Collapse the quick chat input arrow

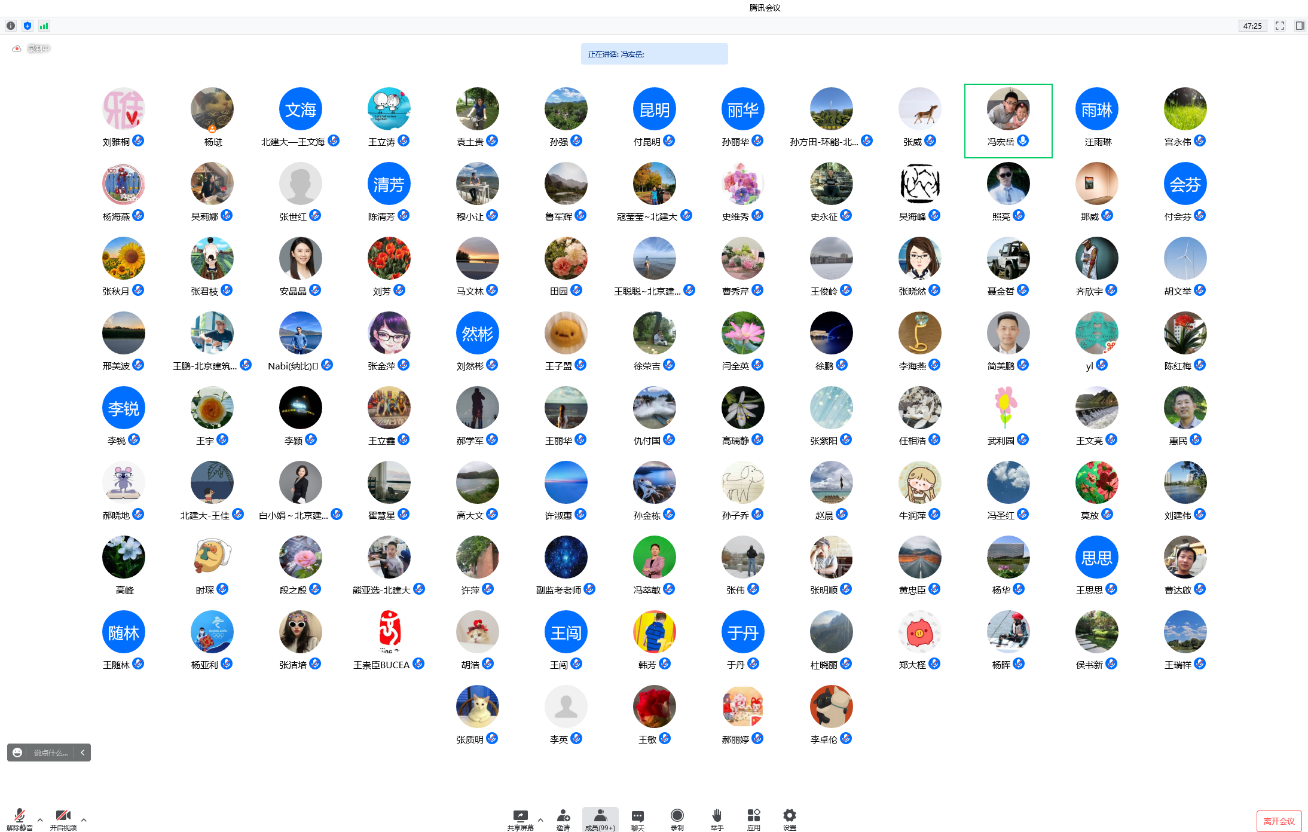pyautogui.click(x=83, y=752)
